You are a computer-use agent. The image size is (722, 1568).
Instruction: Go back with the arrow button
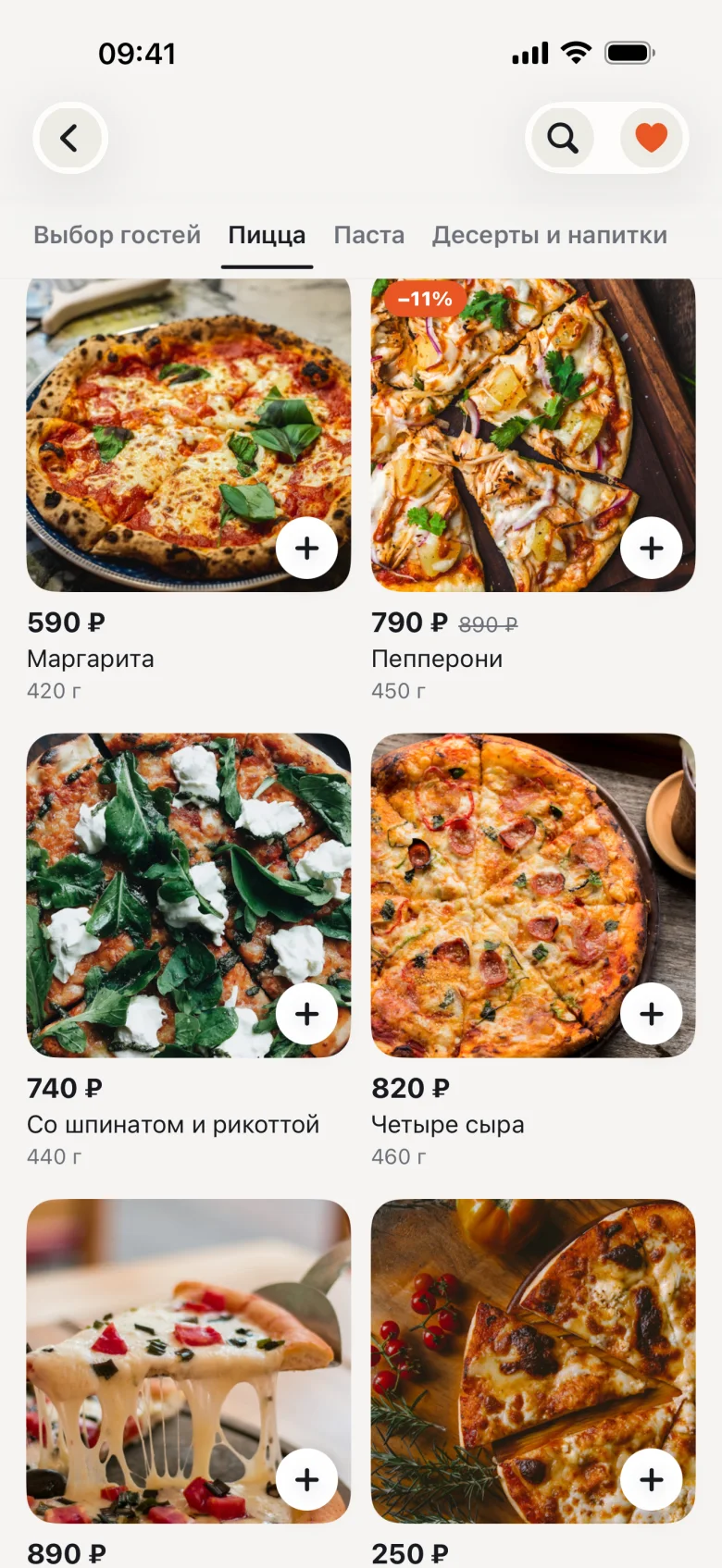70,138
